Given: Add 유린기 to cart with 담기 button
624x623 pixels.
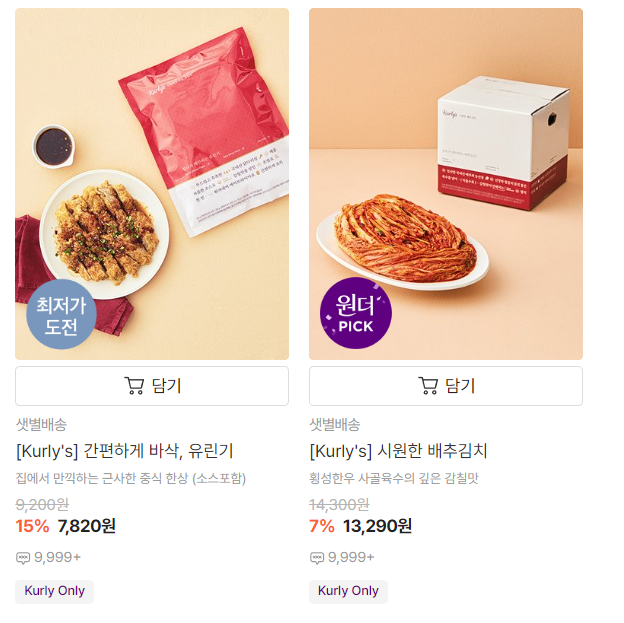Looking at the screenshot, I should (152, 386).
